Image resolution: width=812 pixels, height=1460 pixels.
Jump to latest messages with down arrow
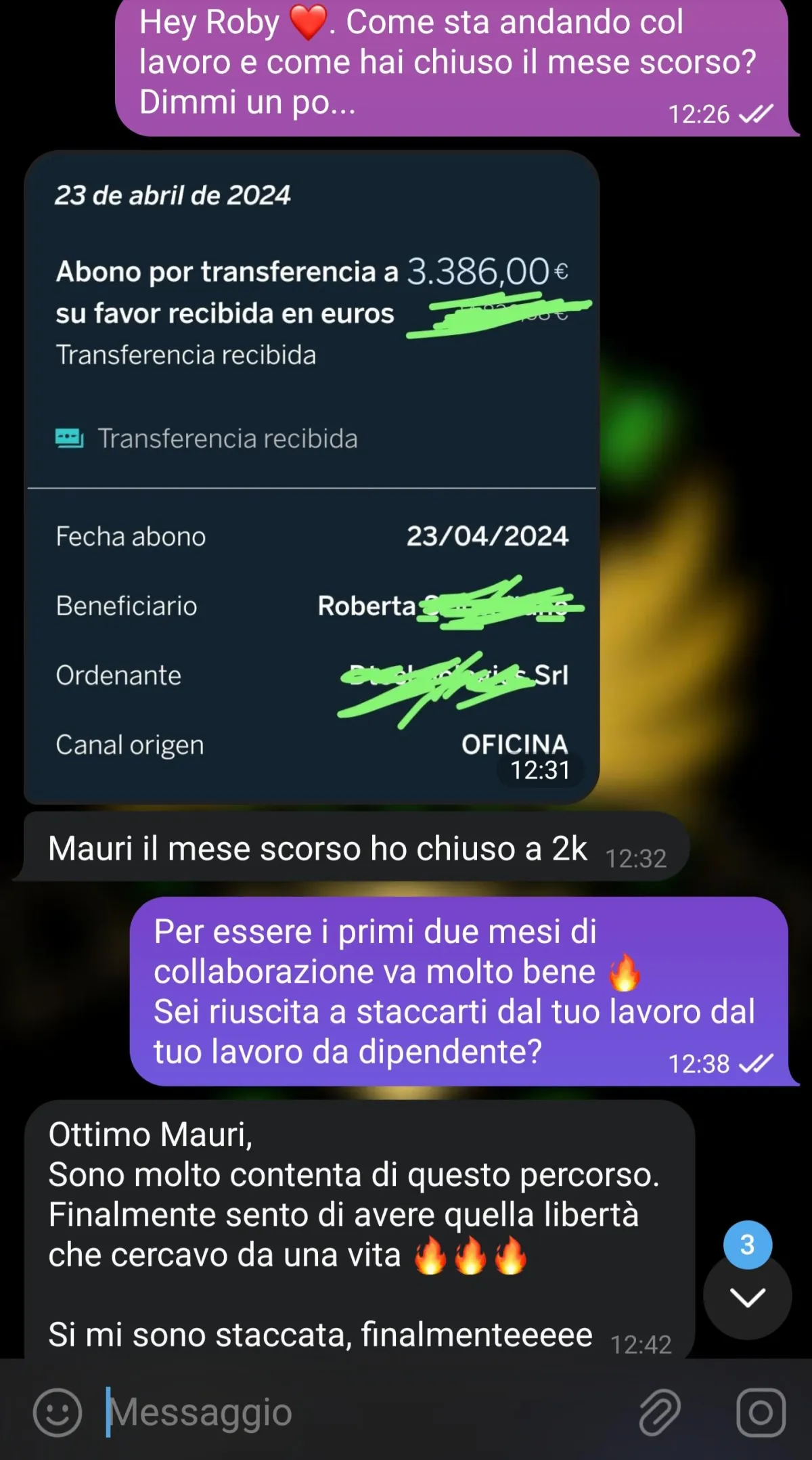(x=747, y=1297)
